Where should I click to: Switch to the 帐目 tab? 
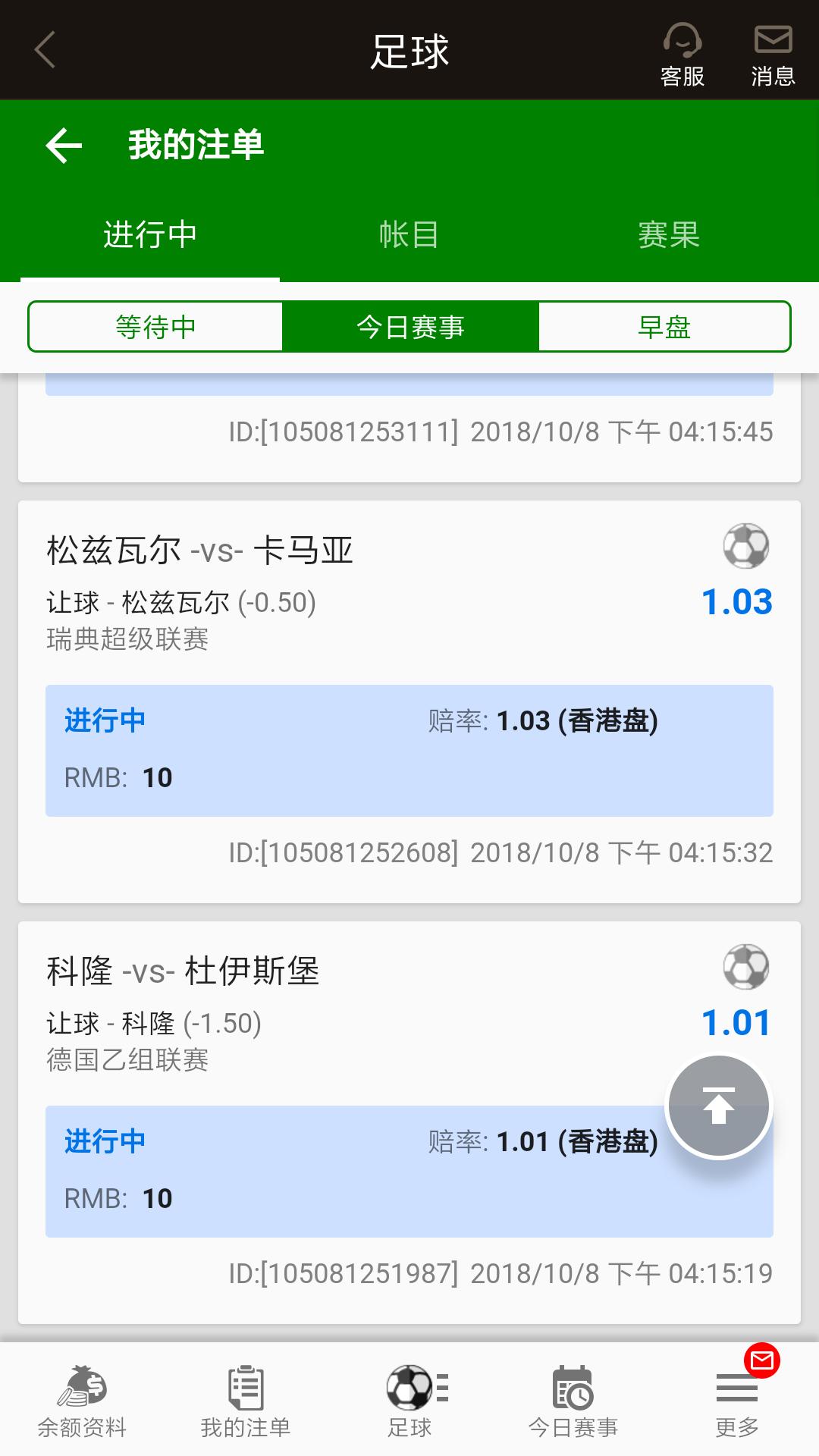[409, 234]
